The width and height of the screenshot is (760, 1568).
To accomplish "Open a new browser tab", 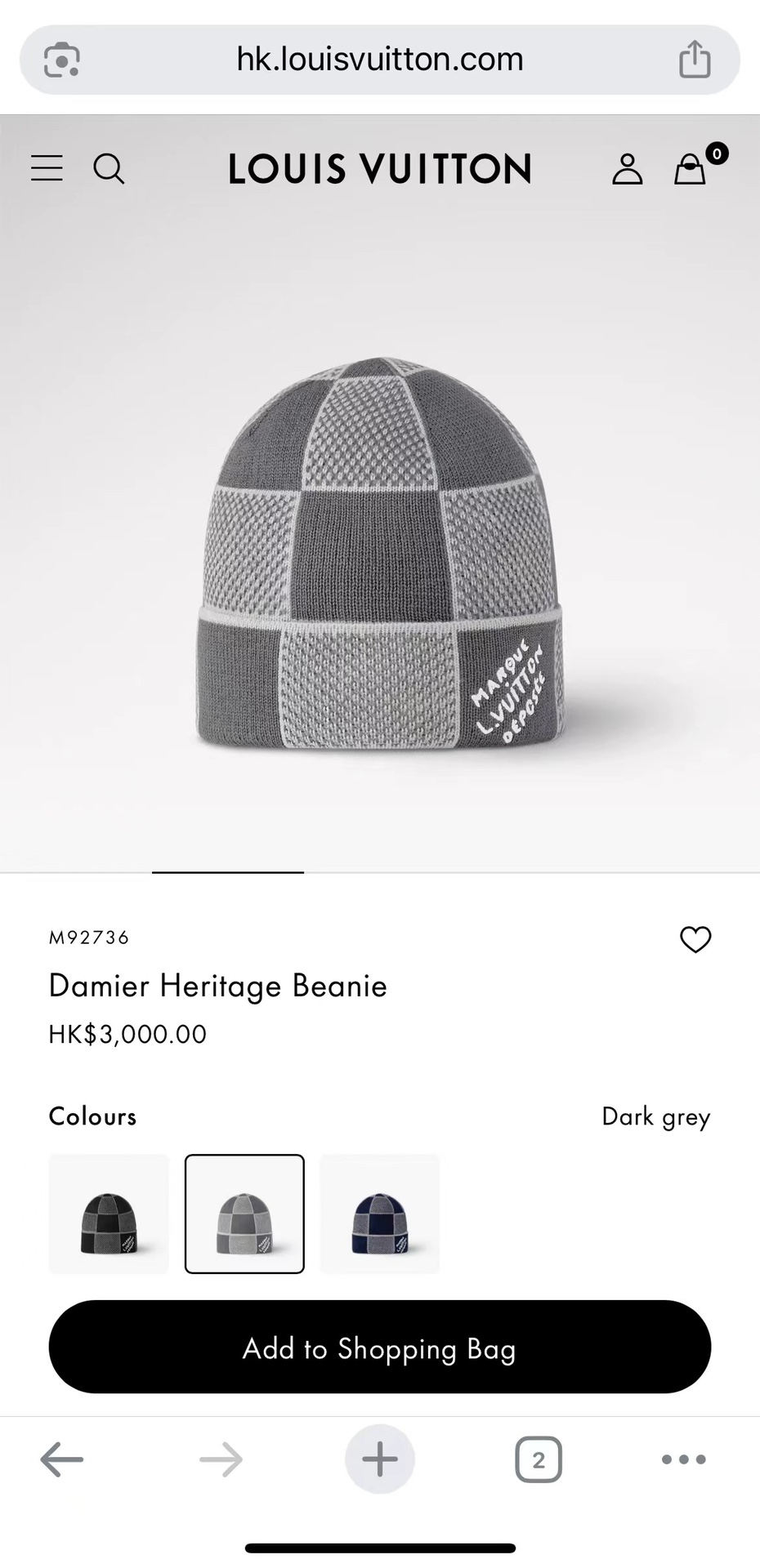I will pyautogui.click(x=380, y=1459).
